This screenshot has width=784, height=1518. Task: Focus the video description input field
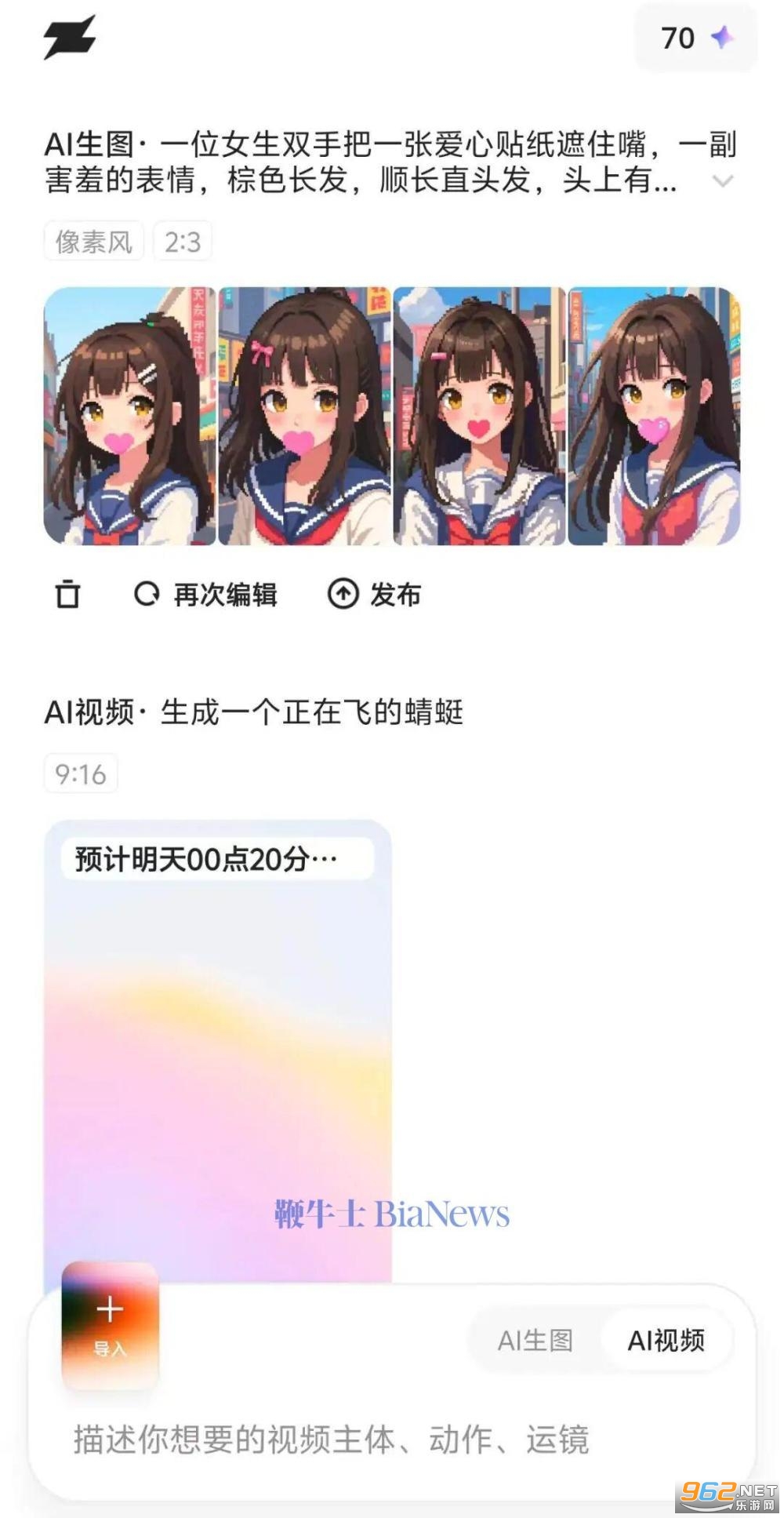tap(331, 1440)
